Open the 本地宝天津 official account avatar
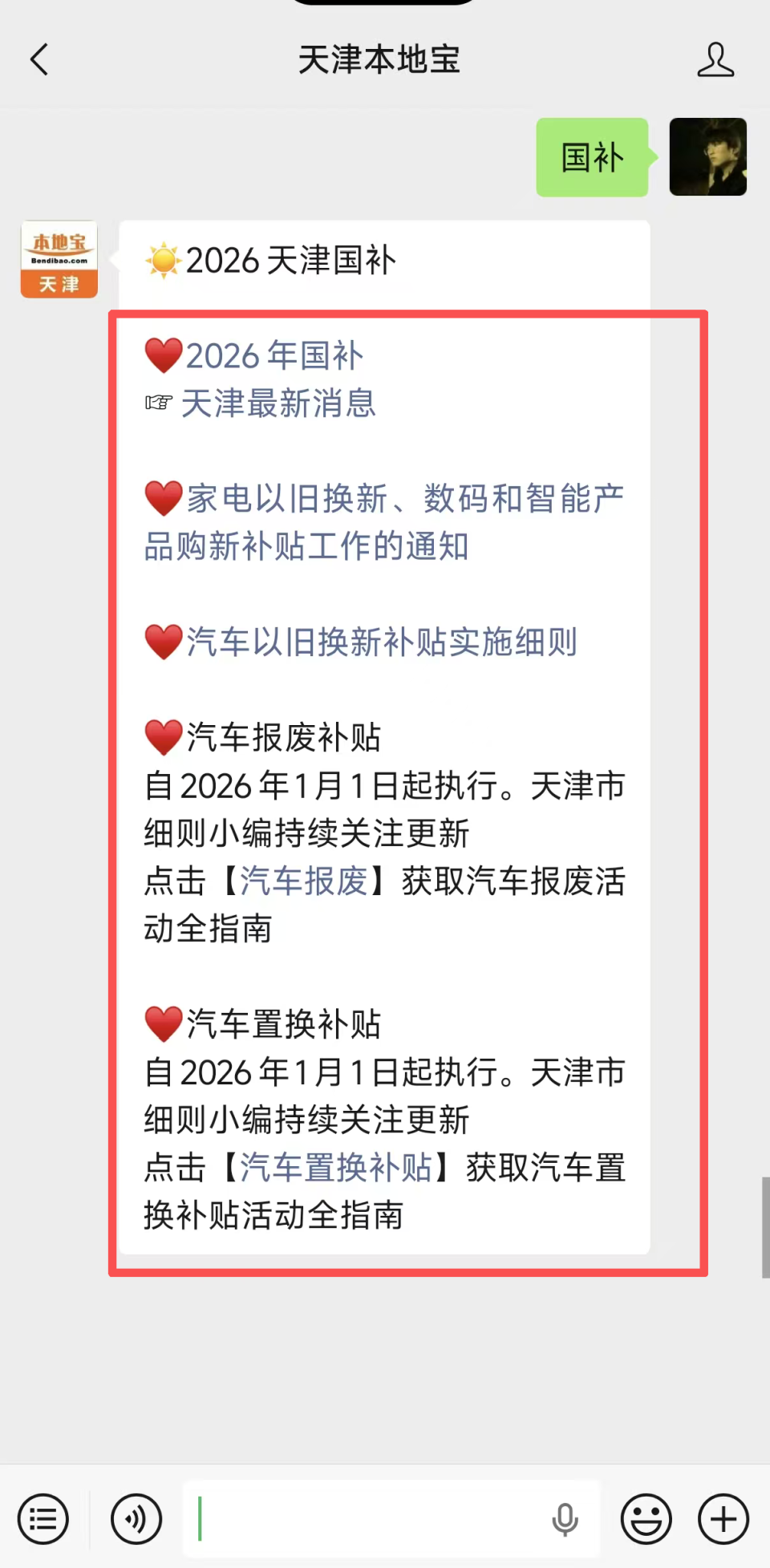The height and width of the screenshot is (1568, 770). click(x=58, y=259)
